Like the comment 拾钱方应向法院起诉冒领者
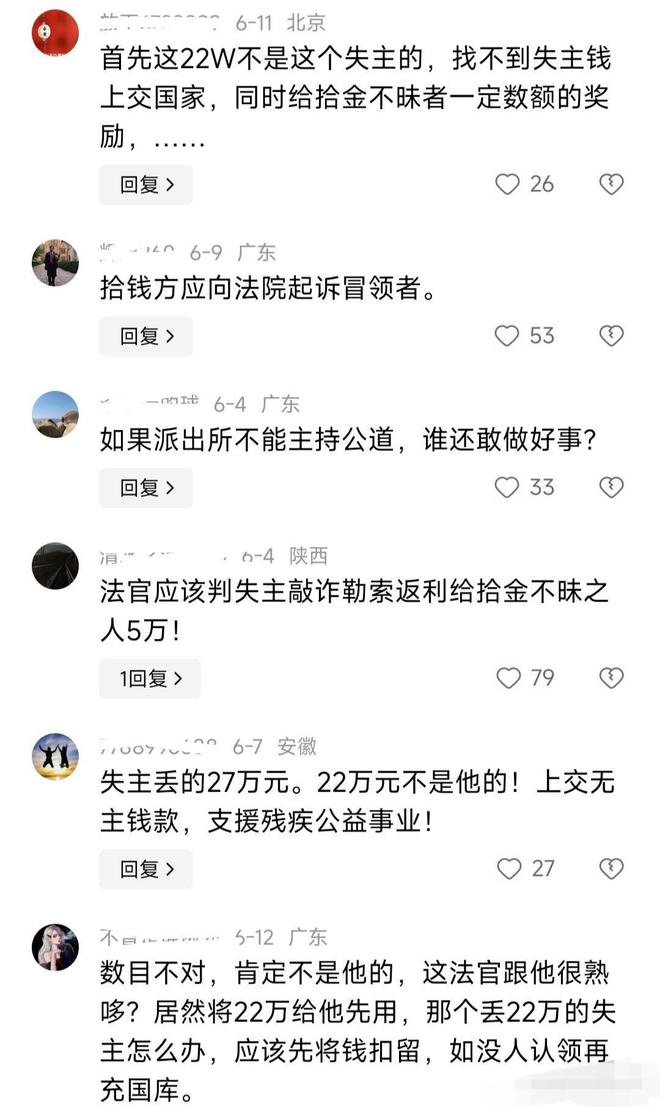The height and width of the screenshot is (1107, 660). pos(508,336)
